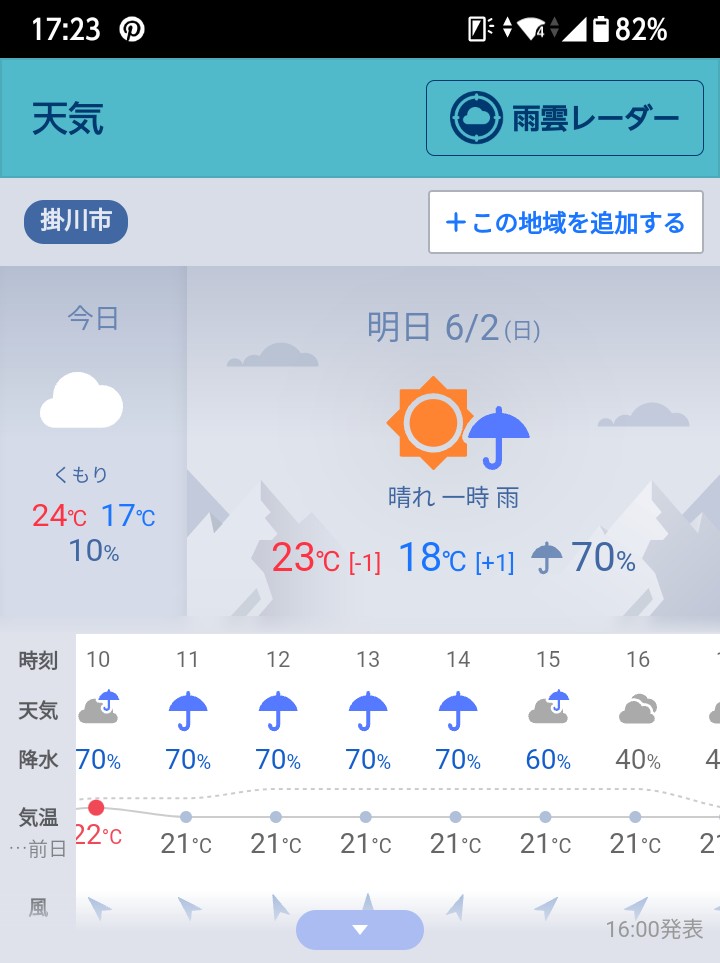
Task: Tap the 掛川市 location chip
Action: point(76,221)
